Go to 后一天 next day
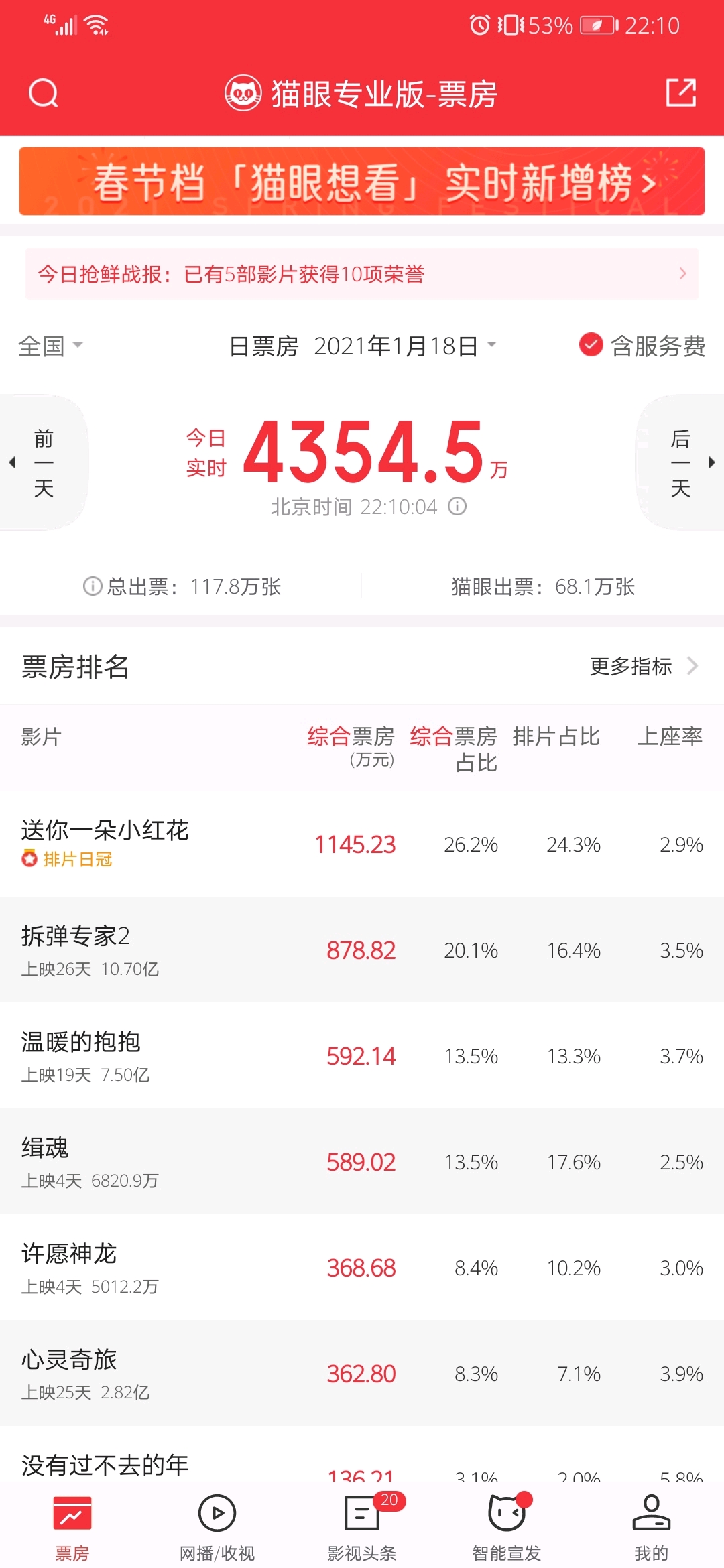The image size is (724, 1568). 680,462
